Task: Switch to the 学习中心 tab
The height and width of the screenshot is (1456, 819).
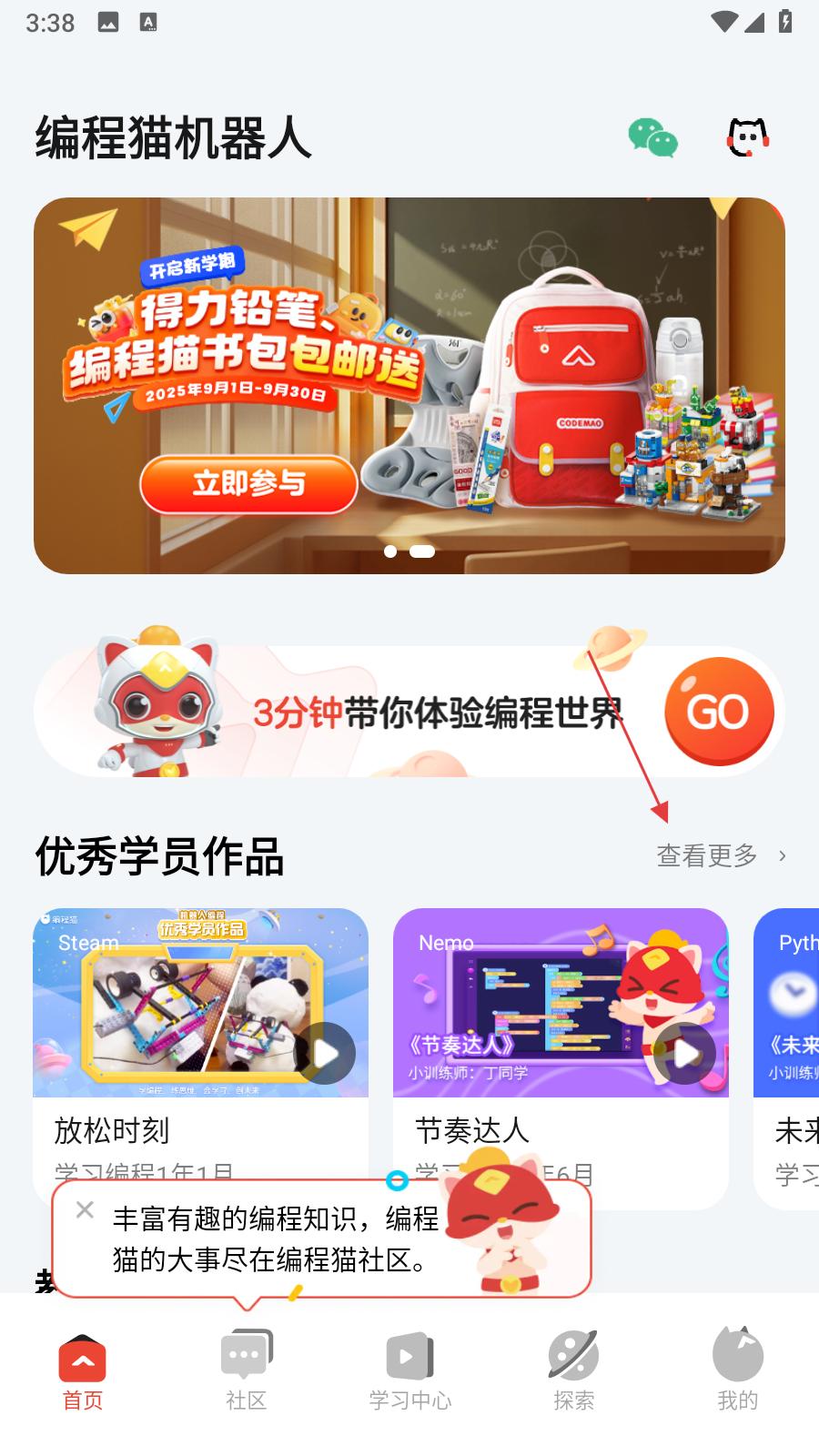Action: [409, 1372]
